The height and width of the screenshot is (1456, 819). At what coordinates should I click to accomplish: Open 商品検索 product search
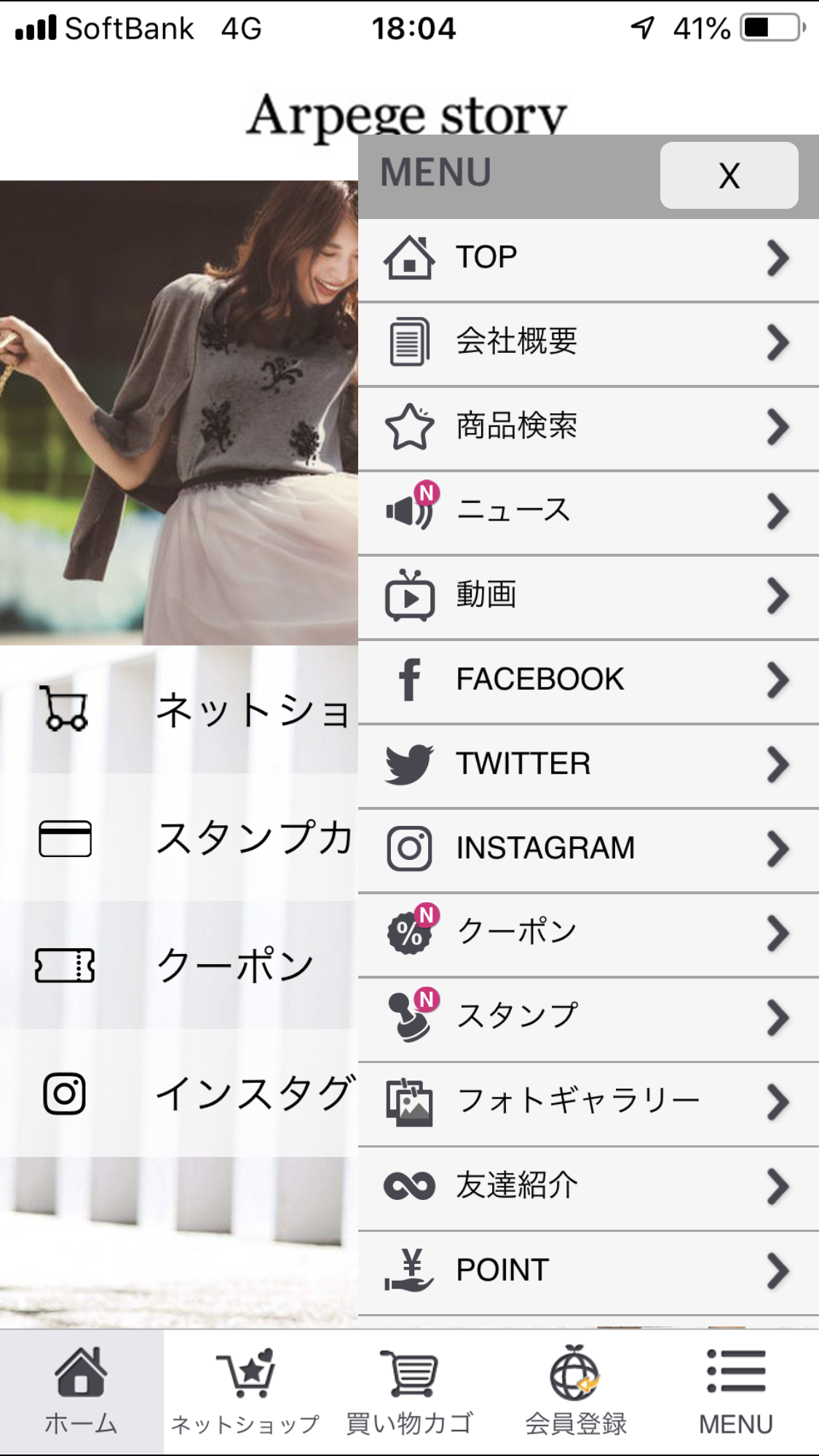tap(588, 428)
